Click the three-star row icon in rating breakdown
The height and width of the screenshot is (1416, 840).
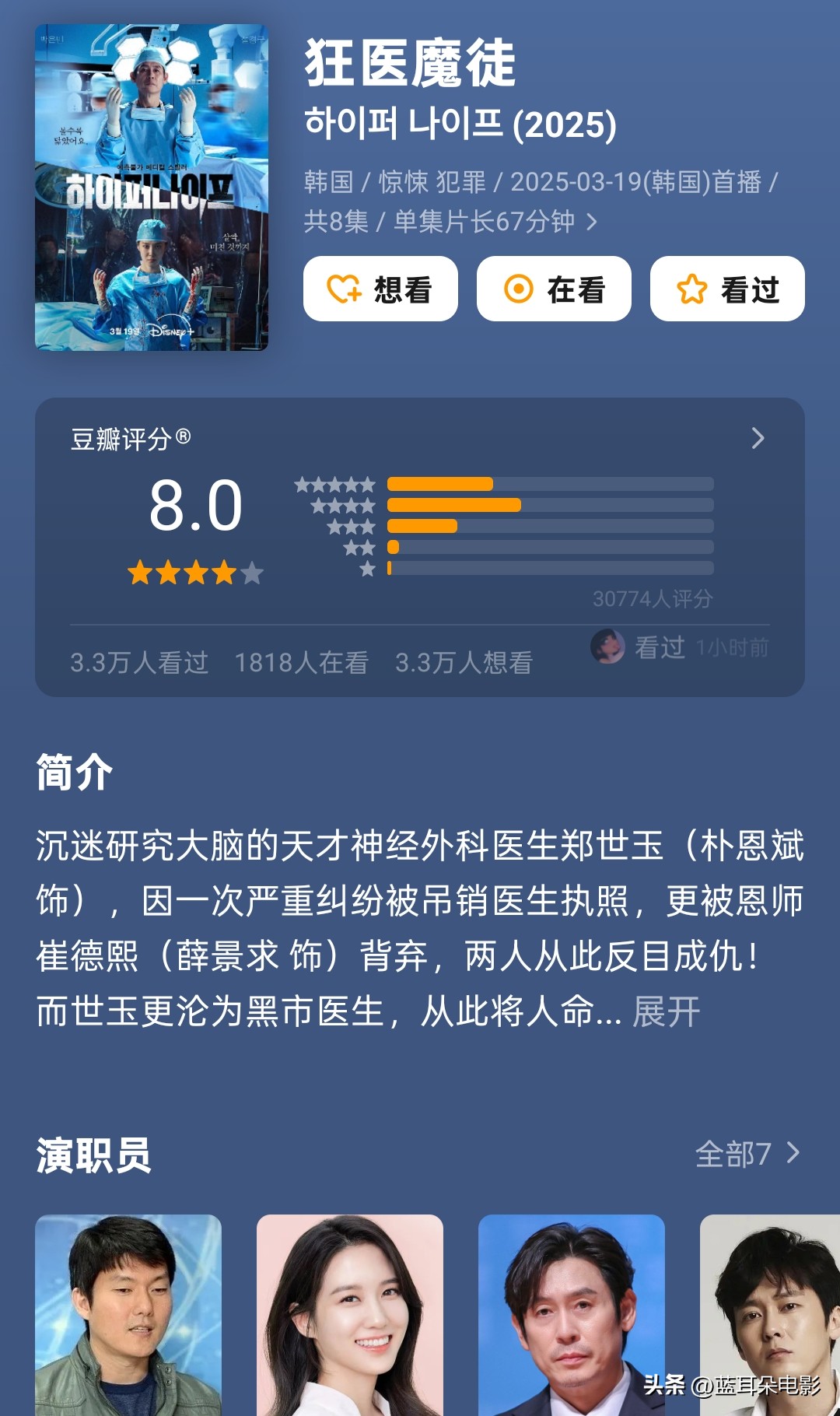[x=350, y=524]
